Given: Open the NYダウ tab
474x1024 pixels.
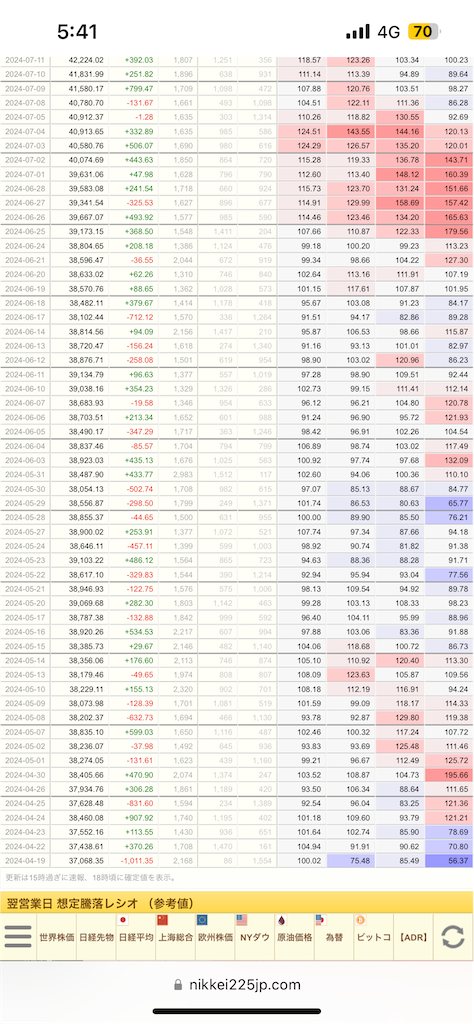Looking at the screenshot, I should [x=255, y=936].
